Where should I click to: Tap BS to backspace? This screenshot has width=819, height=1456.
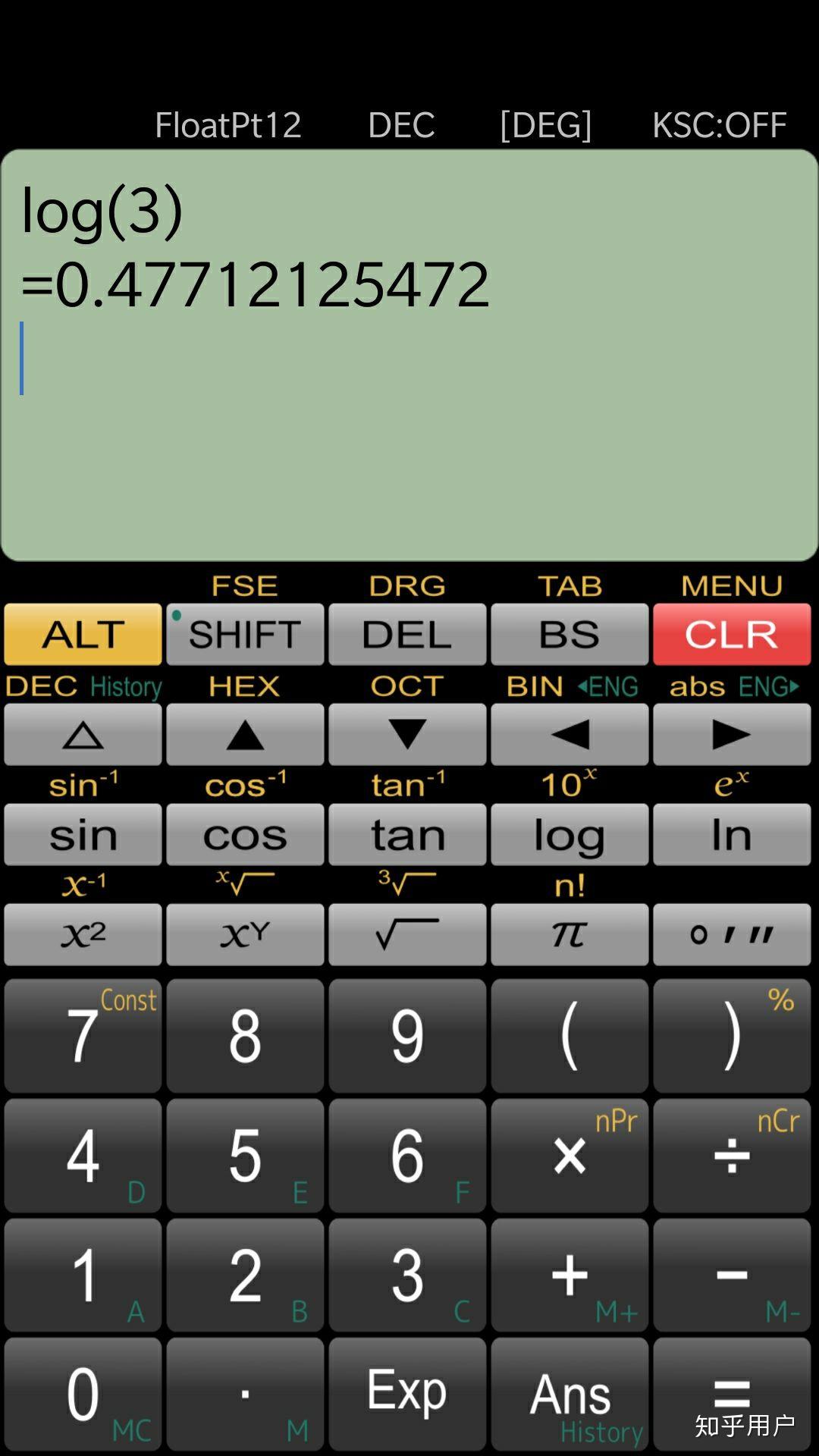point(570,634)
